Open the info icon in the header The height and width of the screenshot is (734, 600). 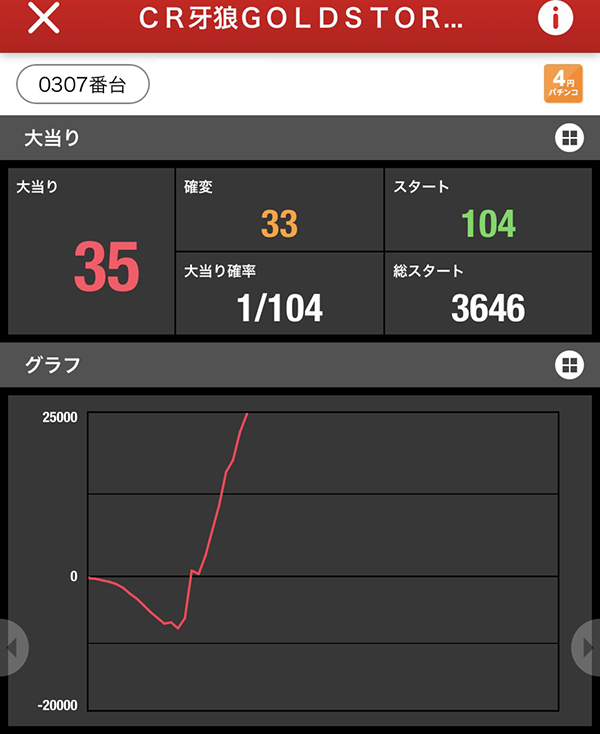(x=556, y=18)
